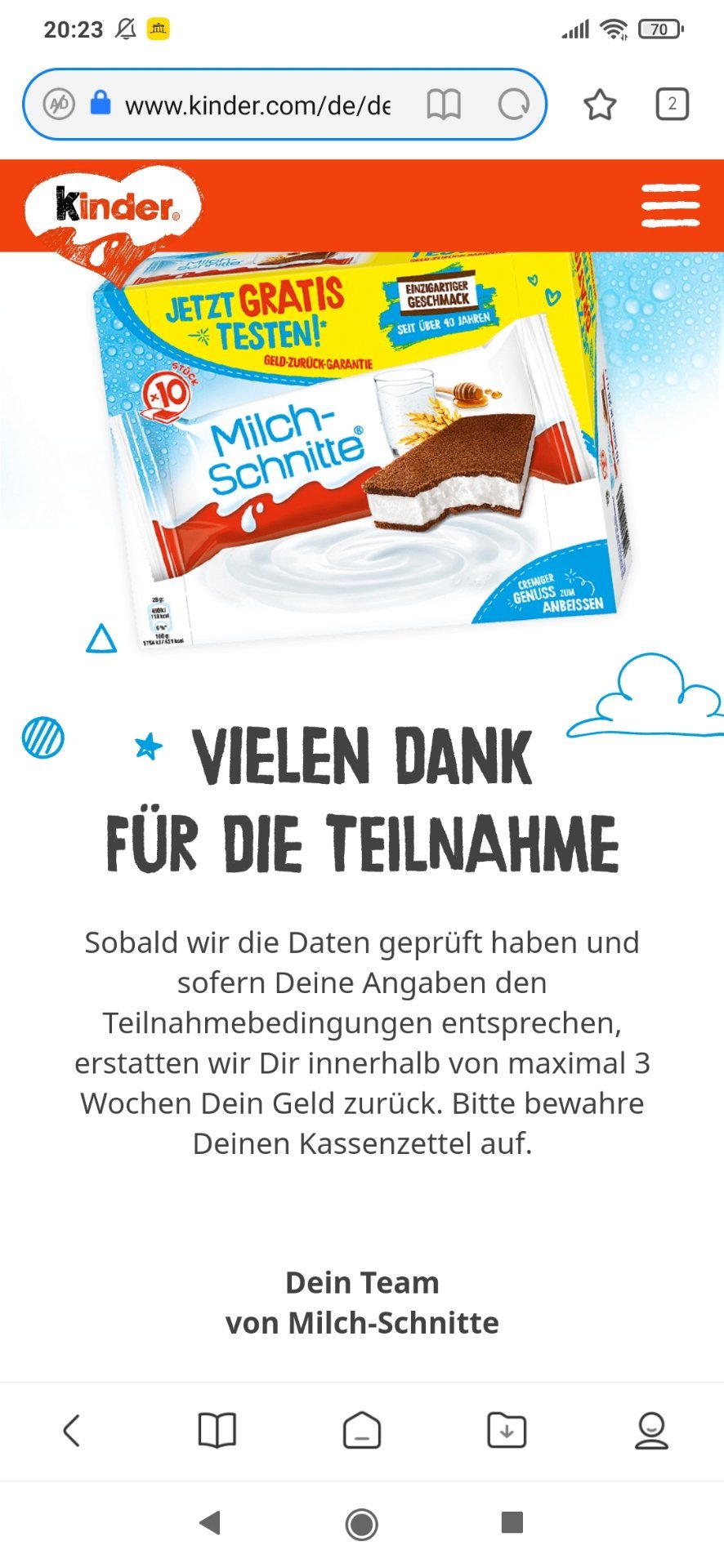The width and height of the screenshot is (724, 1568).
Task: Open the Kinder hamburger menu
Action: click(x=670, y=206)
